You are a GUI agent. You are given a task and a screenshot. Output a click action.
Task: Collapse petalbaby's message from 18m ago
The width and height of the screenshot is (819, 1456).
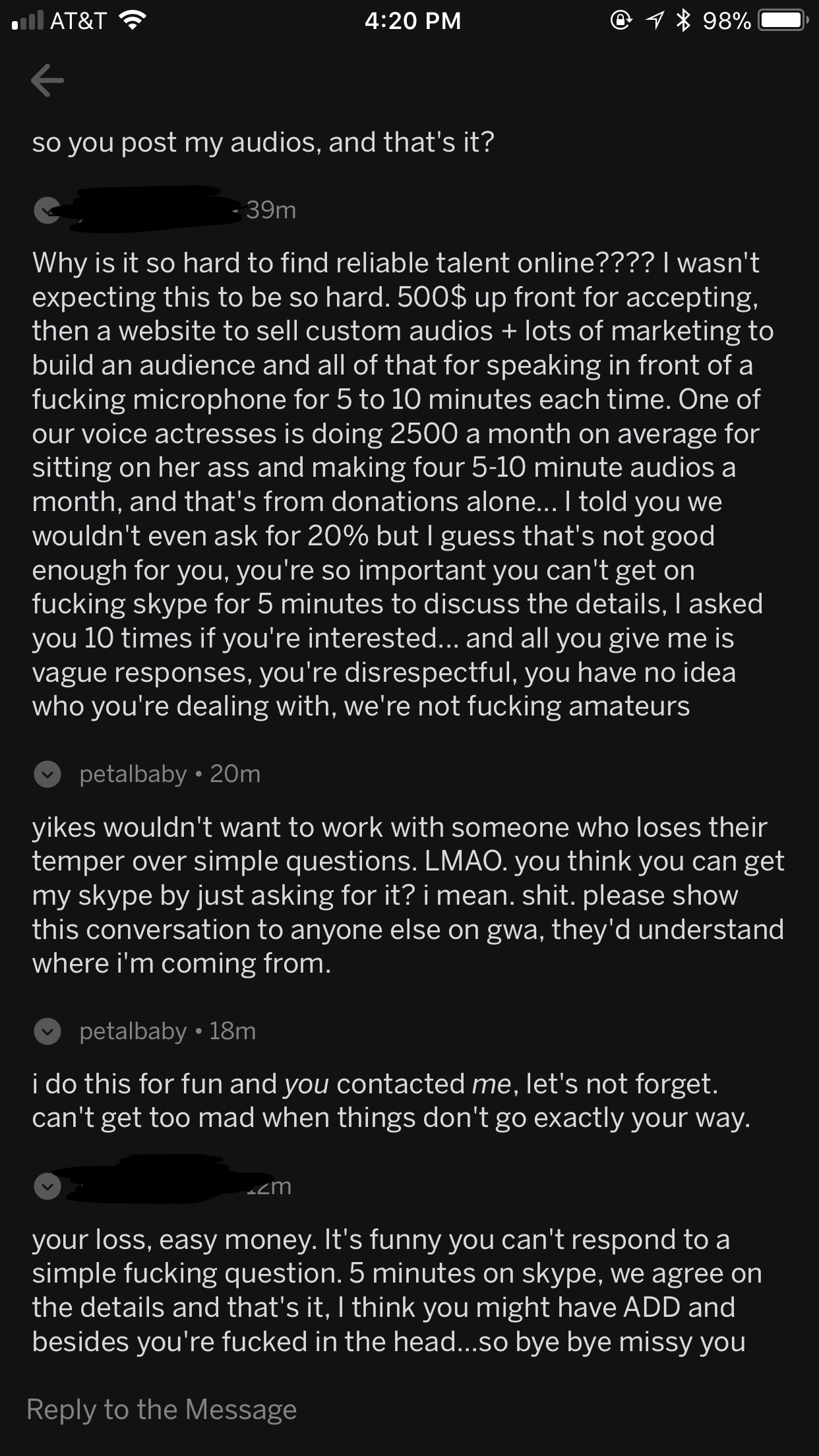pyautogui.click(x=47, y=1032)
